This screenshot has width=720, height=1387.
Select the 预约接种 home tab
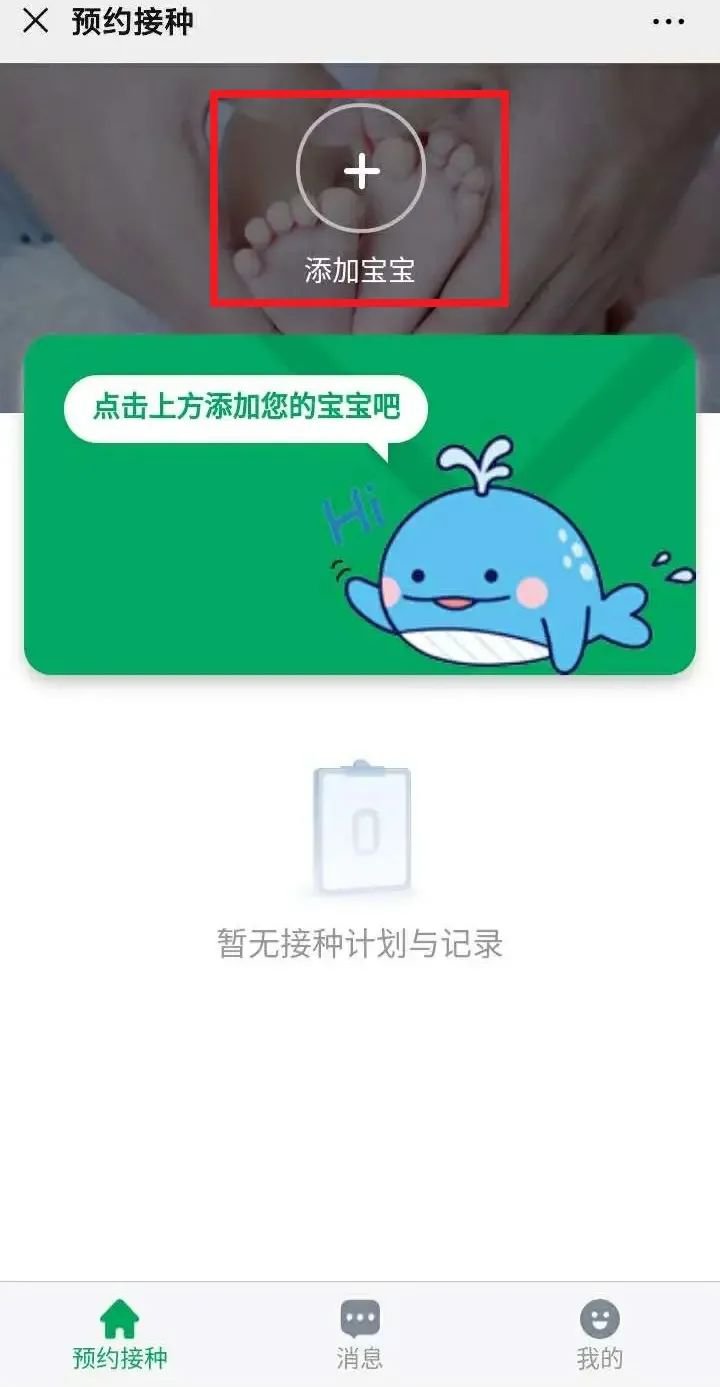coord(120,1333)
